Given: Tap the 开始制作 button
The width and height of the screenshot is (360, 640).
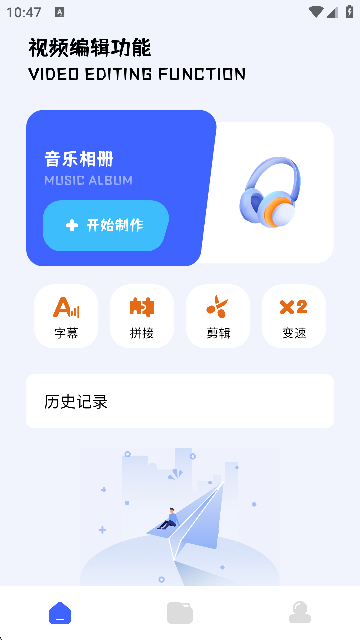Looking at the screenshot, I should tap(106, 225).
